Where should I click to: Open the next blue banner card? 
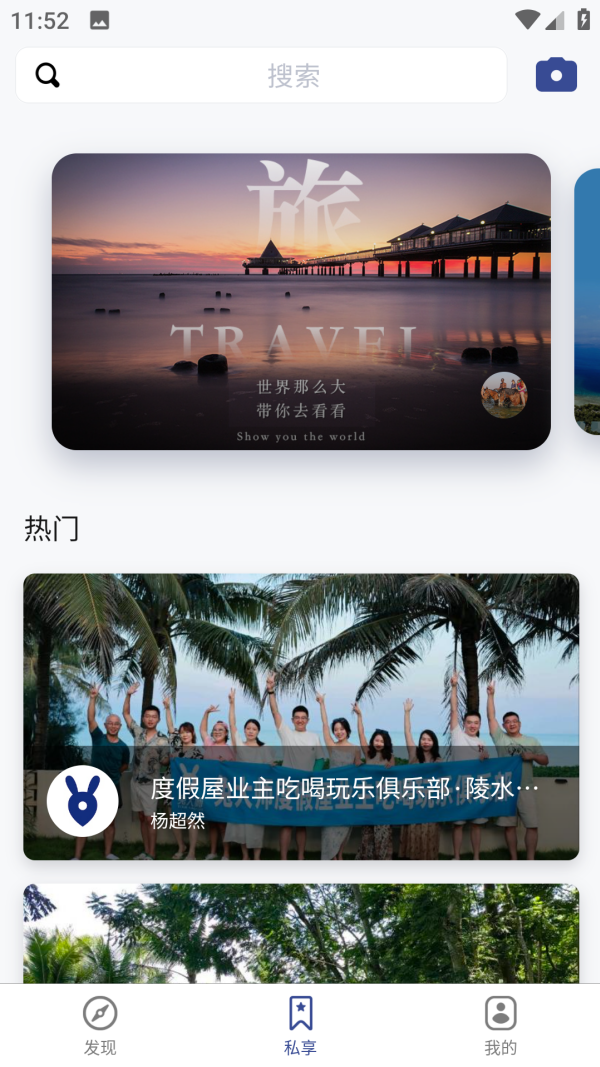(x=588, y=301)
